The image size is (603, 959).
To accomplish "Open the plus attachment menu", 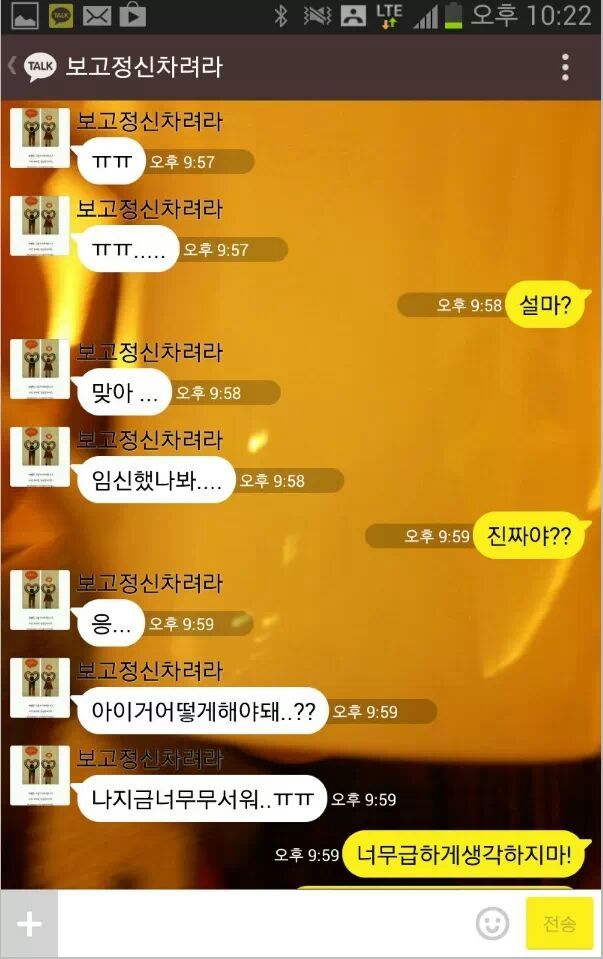I will coord(29,924).
